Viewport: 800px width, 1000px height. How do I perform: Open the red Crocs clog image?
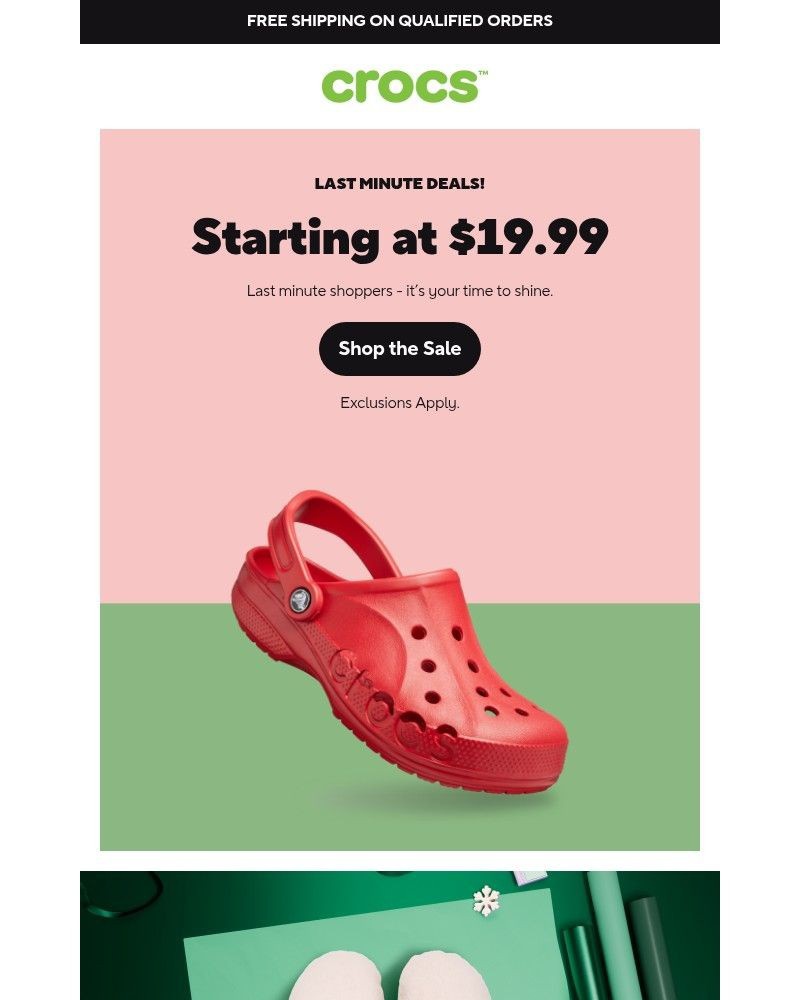pyautogui.click(x=400, y=640)
